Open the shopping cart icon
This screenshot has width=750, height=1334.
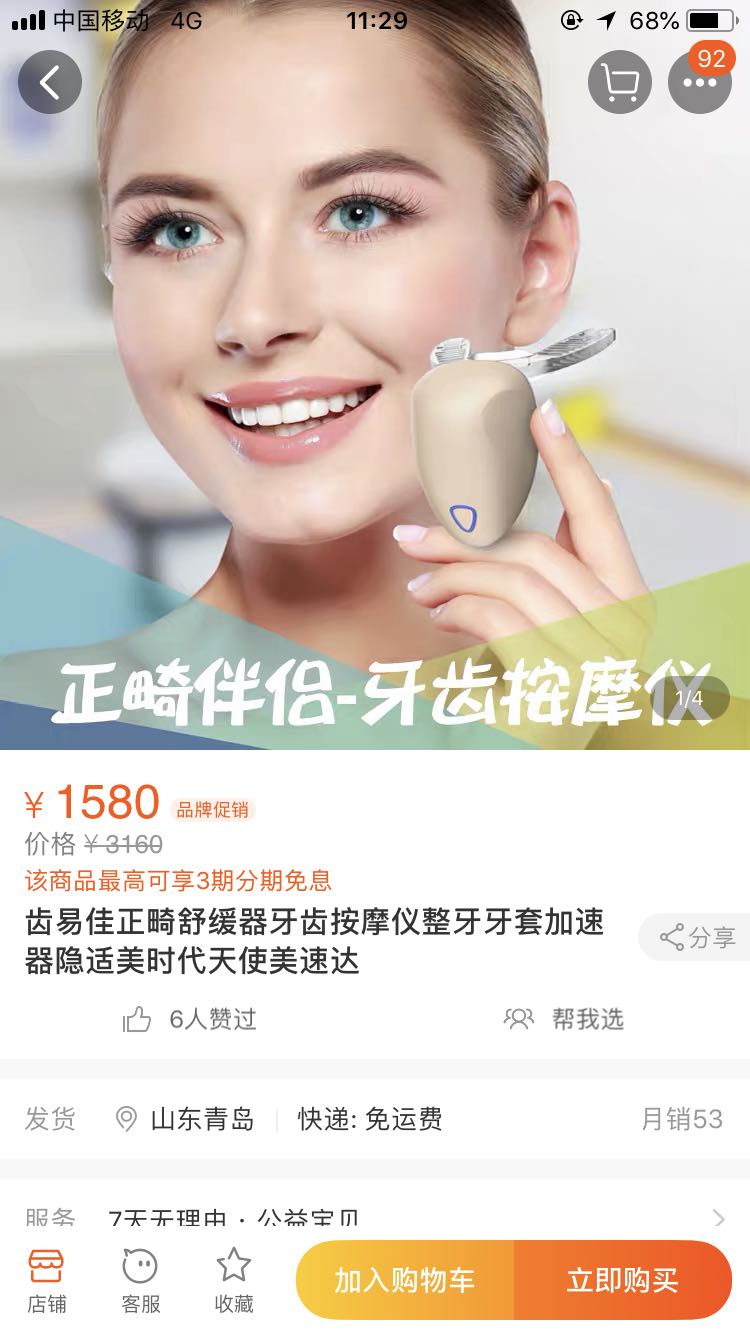pyautogui.click(x=620, y=82)
